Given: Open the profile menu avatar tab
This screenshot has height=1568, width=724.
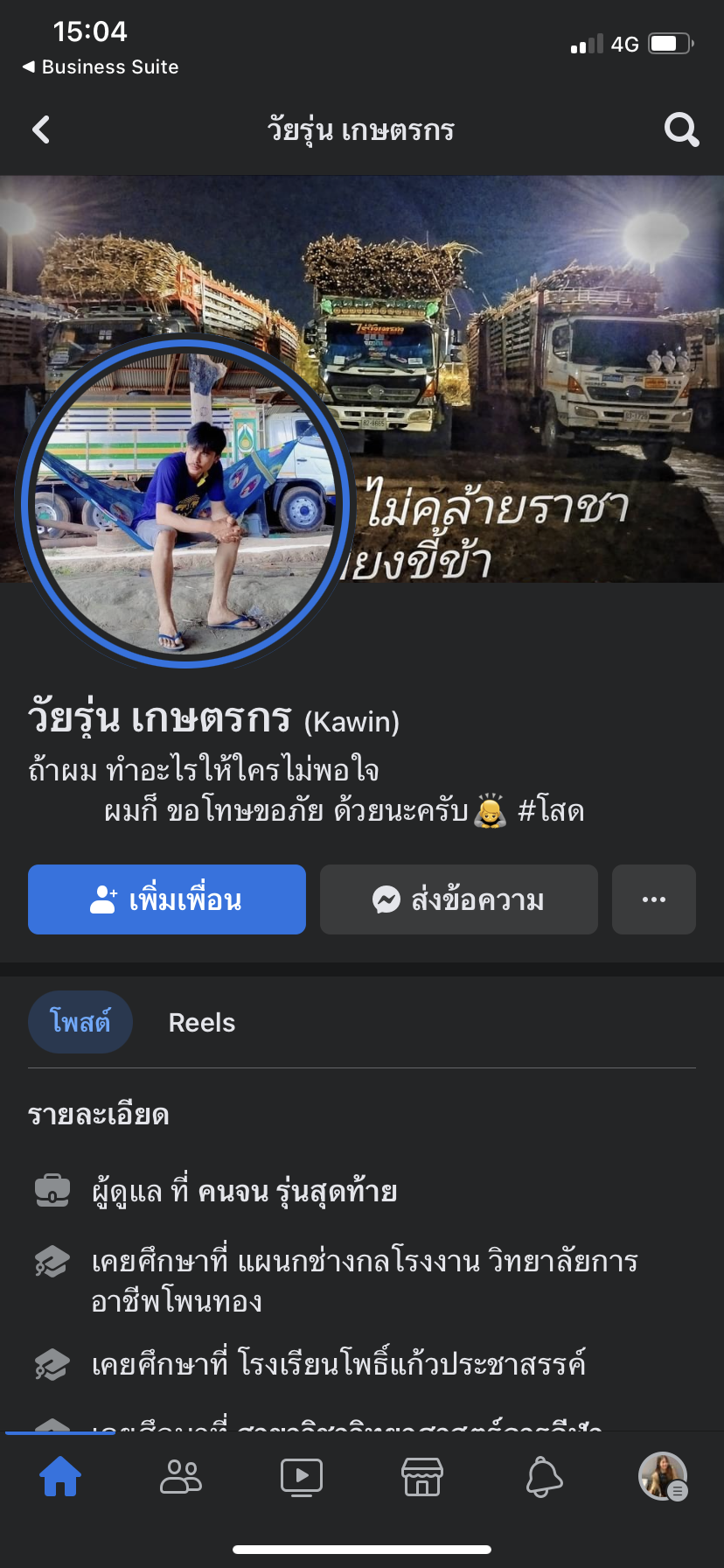Looking at the screenshot, I should 663,1477.
